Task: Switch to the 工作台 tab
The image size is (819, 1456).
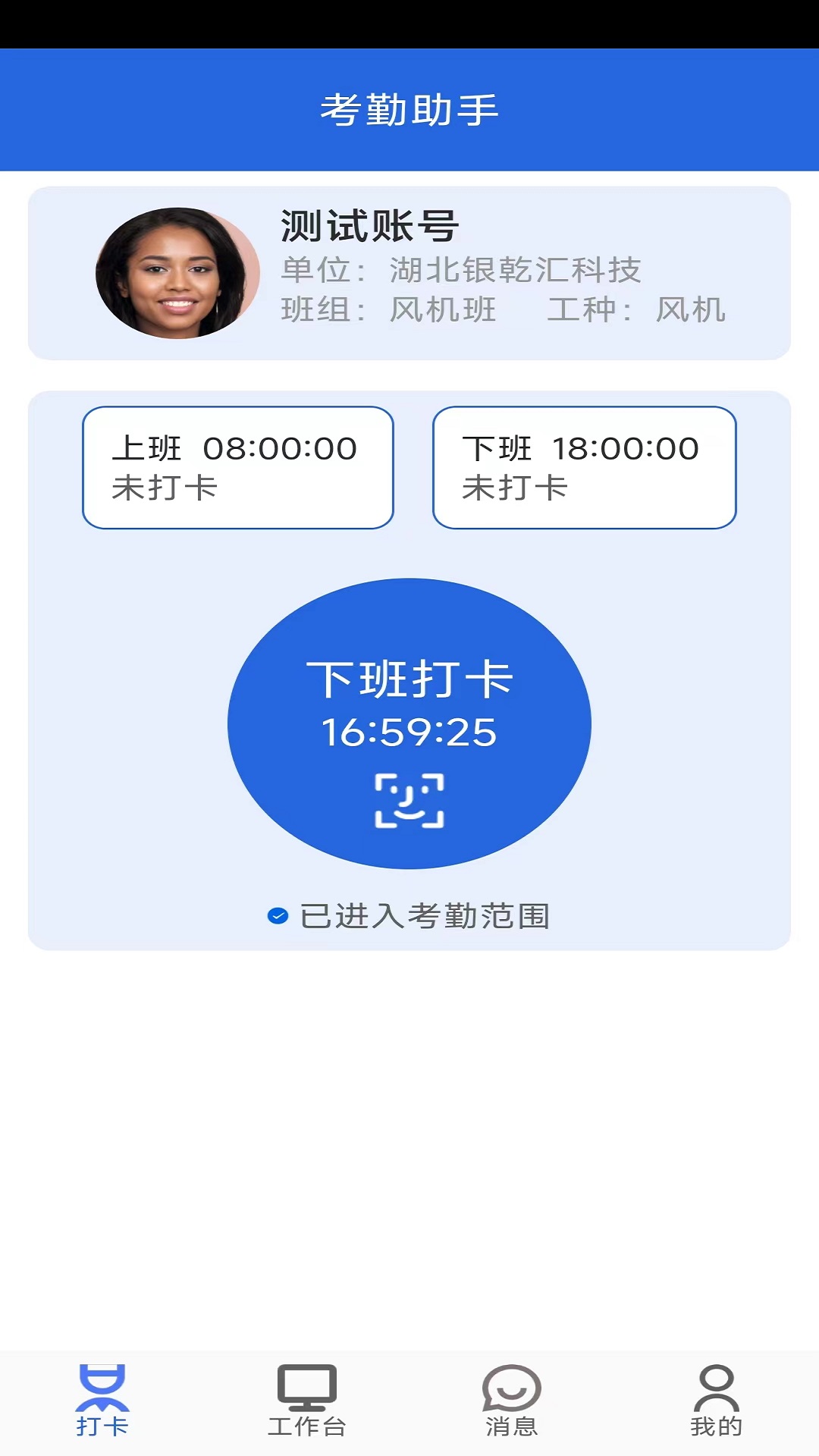Action: point(307,1401)
